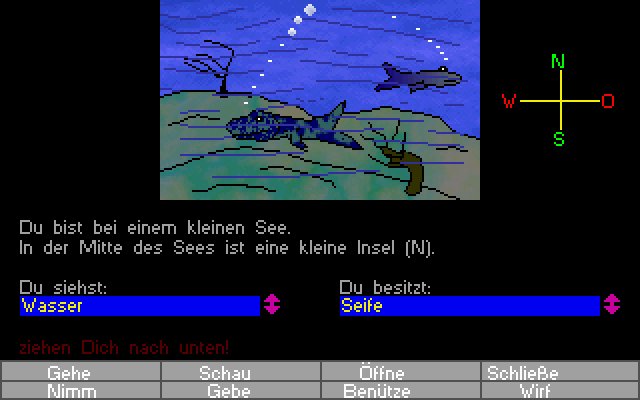Tap the Wirf command
This screenshot has width=640, height=400.
[x=560, y=391]
